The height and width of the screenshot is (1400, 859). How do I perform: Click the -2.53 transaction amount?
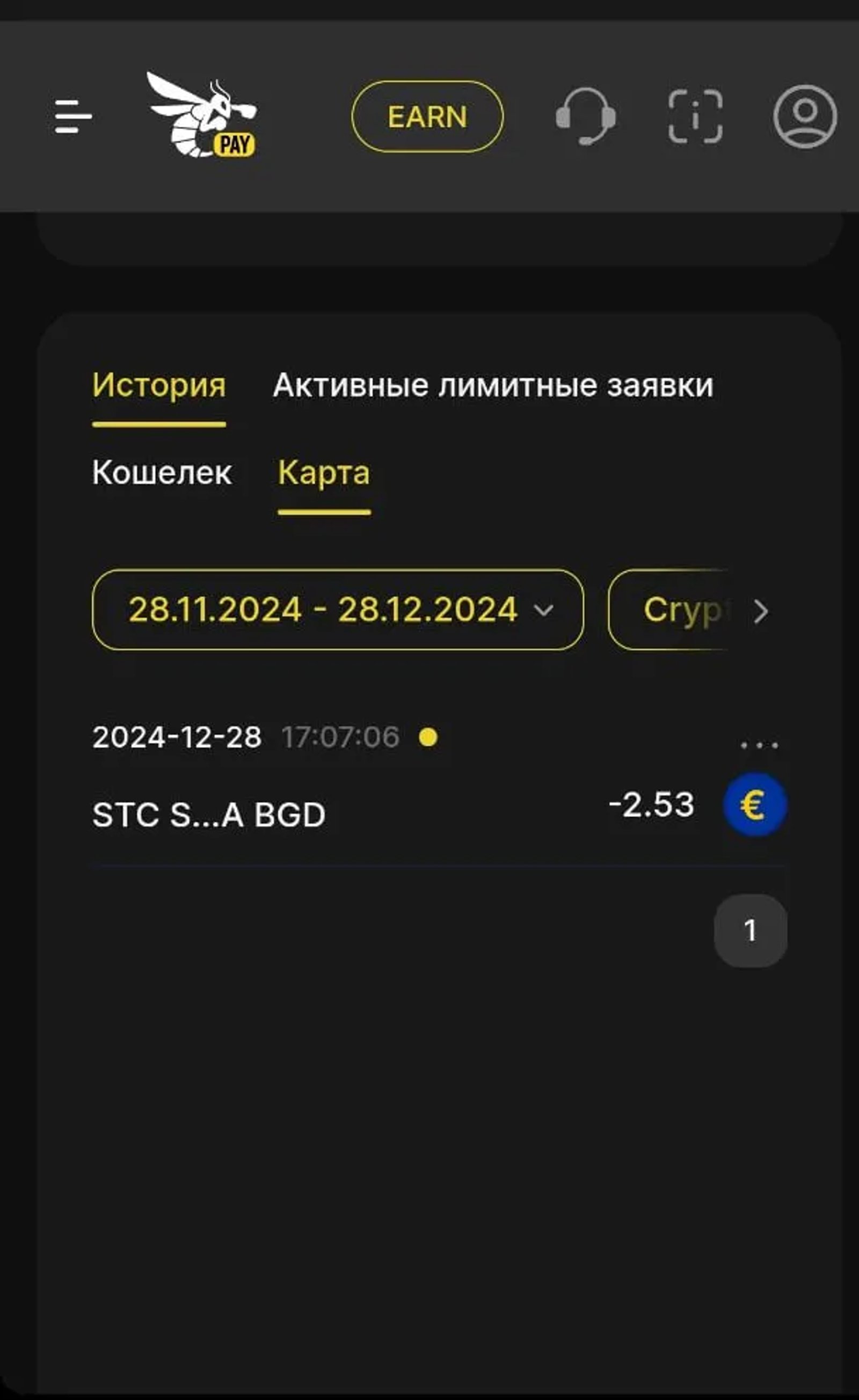[x=652, y=803]
